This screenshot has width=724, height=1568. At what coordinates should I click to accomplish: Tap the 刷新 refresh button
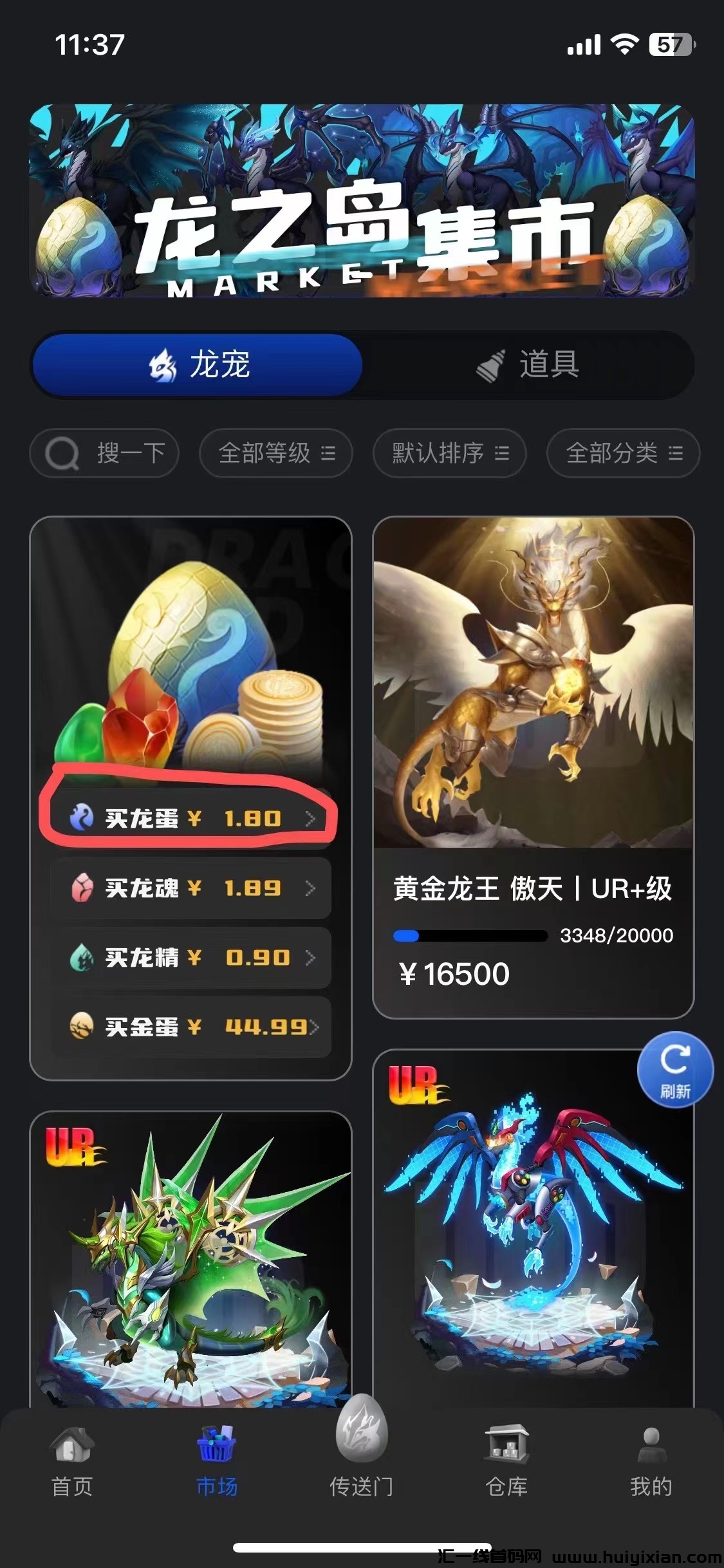click(x=675, y=1070)
